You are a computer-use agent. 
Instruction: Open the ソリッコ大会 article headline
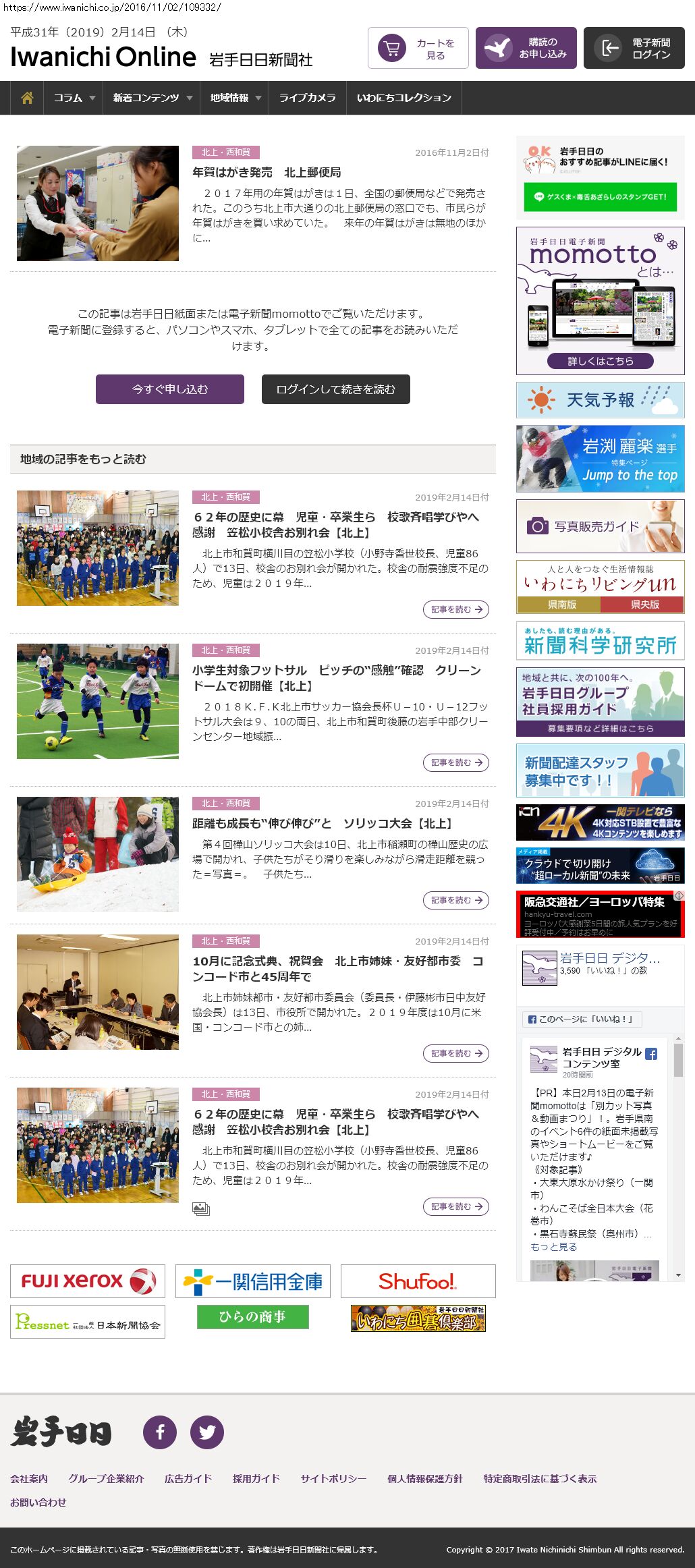coord(322,823)
